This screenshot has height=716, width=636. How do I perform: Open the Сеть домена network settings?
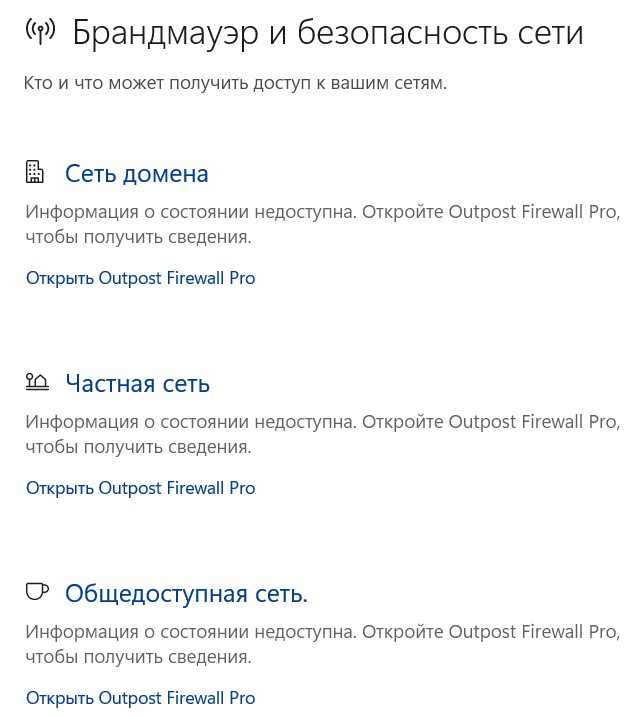(x=136, y=174)
